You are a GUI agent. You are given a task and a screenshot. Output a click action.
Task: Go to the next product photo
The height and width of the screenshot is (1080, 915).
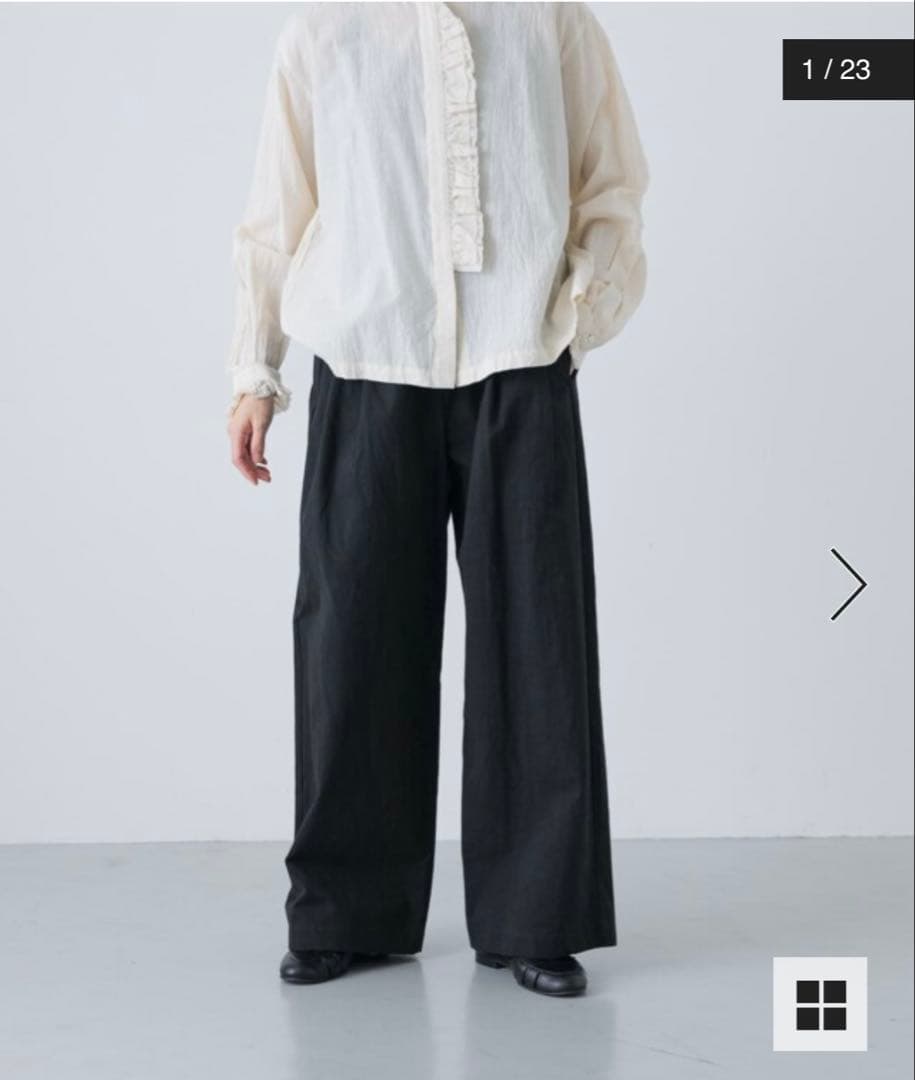click(x=848, y=584)
